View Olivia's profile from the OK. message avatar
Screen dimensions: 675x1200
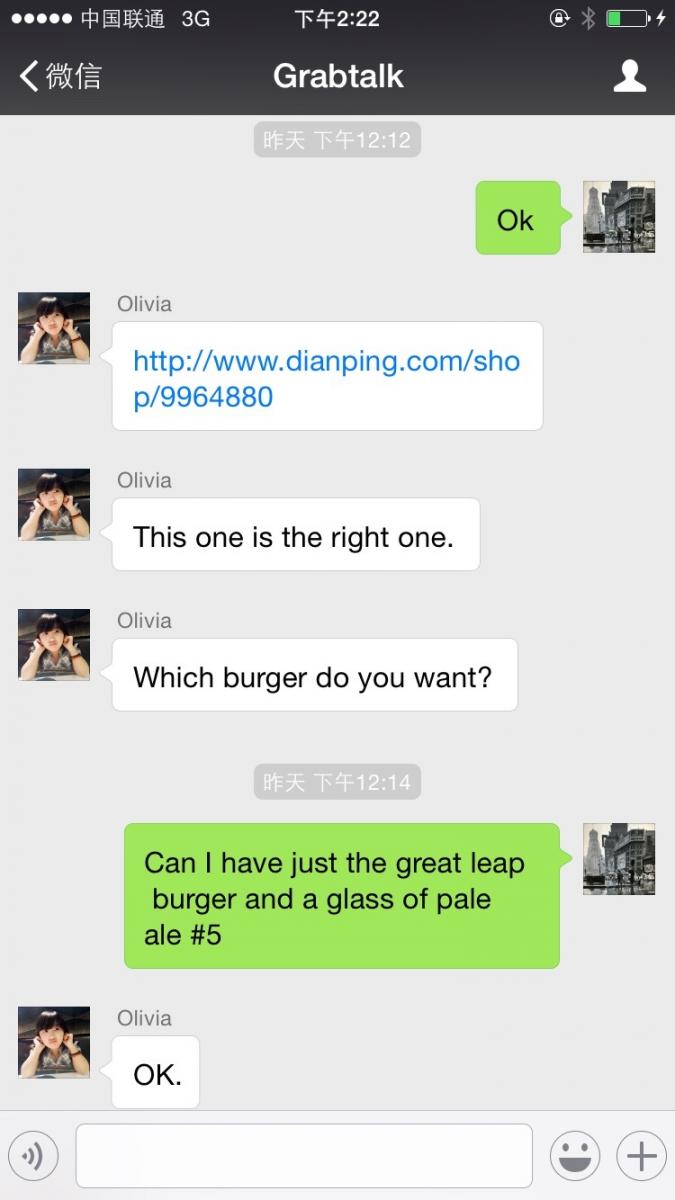click(54, 1042)
